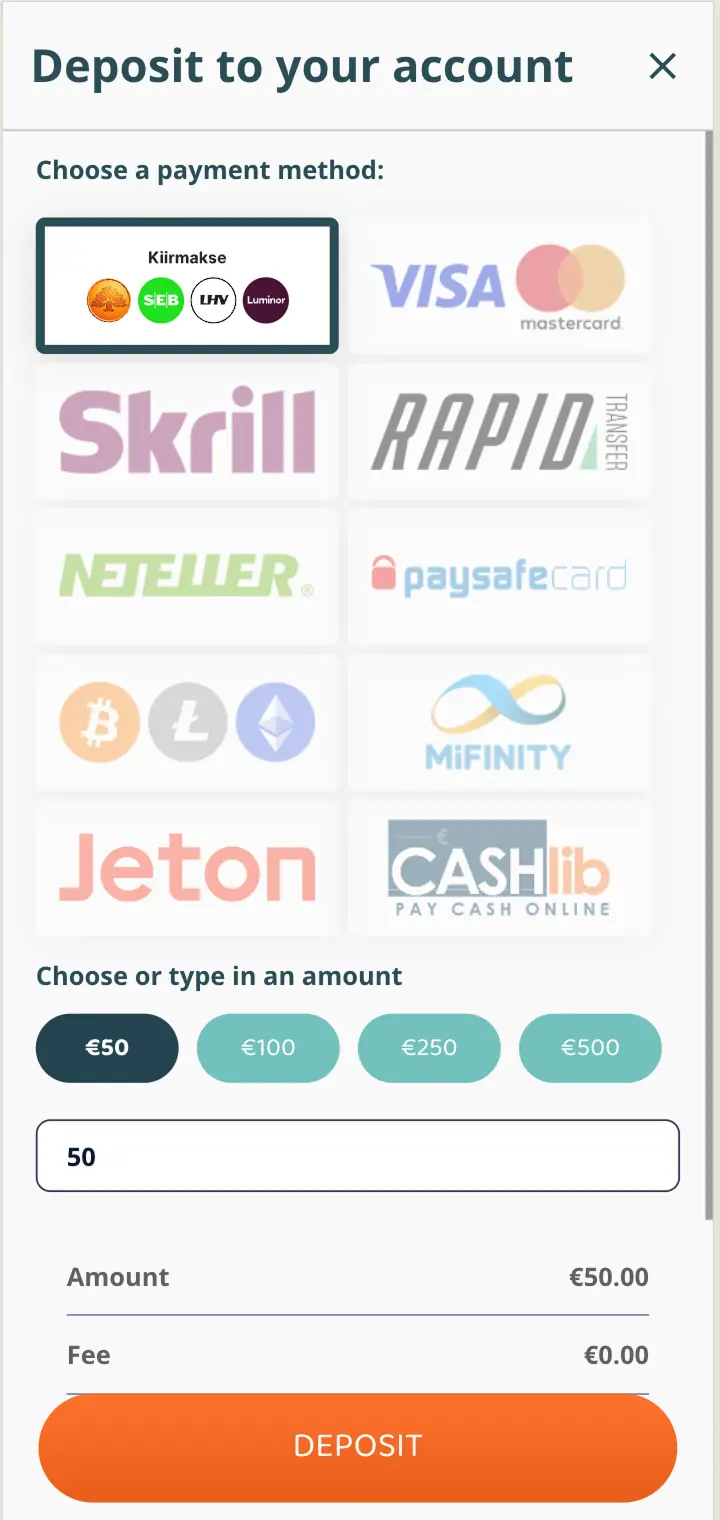Choose Neteller for the deposit
This screenshot has height=1520, width=720.
[x=187, y=577]
